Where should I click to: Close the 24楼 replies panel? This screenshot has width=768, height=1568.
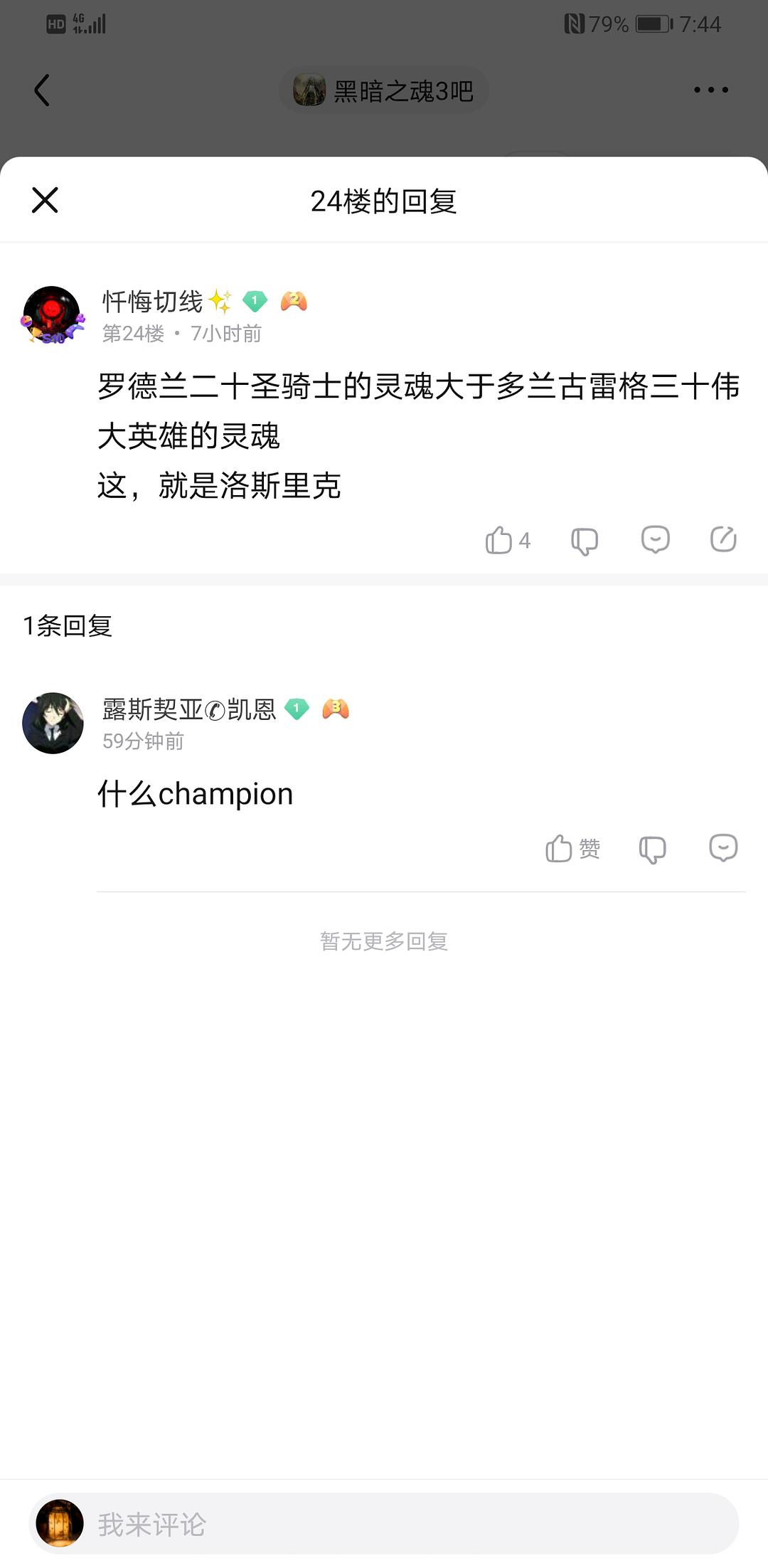pos(45,201)
